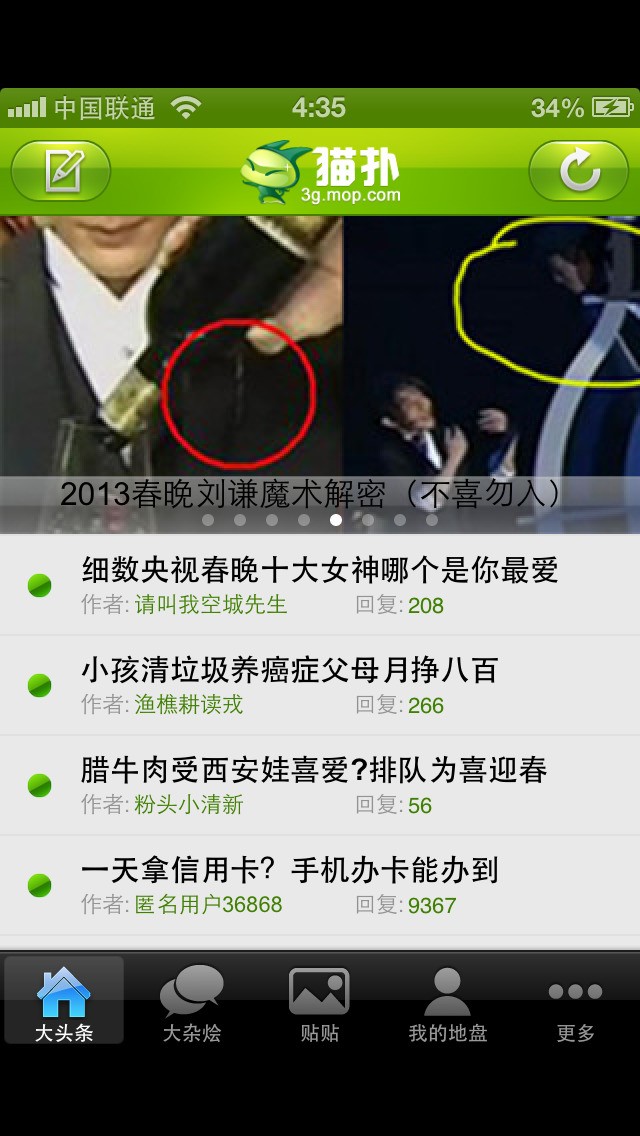This screenshot has height=1136, width=640.
Task: Open post 腊牛肉受西安娃喜爱?排队为喜迎春
Action: coord(320,785)
